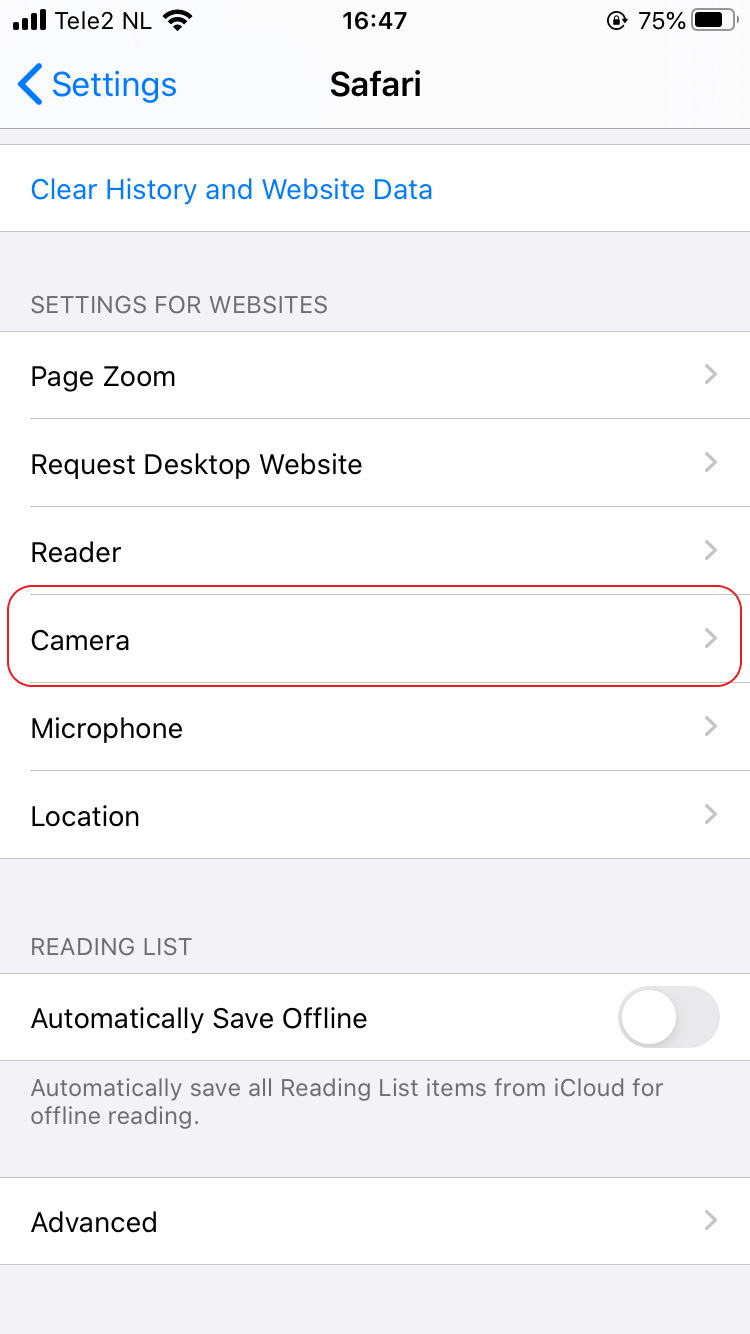Open Request Desktop Website settings

click(x=375, y=464)
